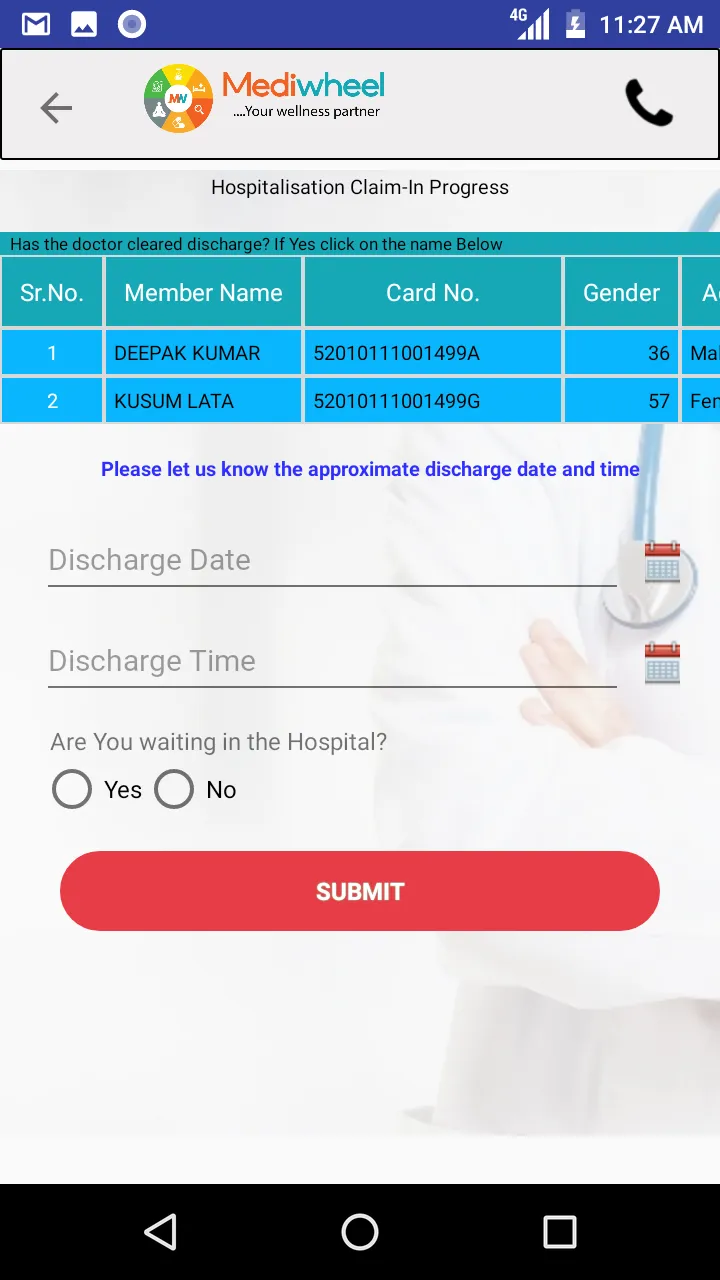Tap the Gmail icon in the status bar
This screenshot has height=1280, width=720.
click(36, 23)
